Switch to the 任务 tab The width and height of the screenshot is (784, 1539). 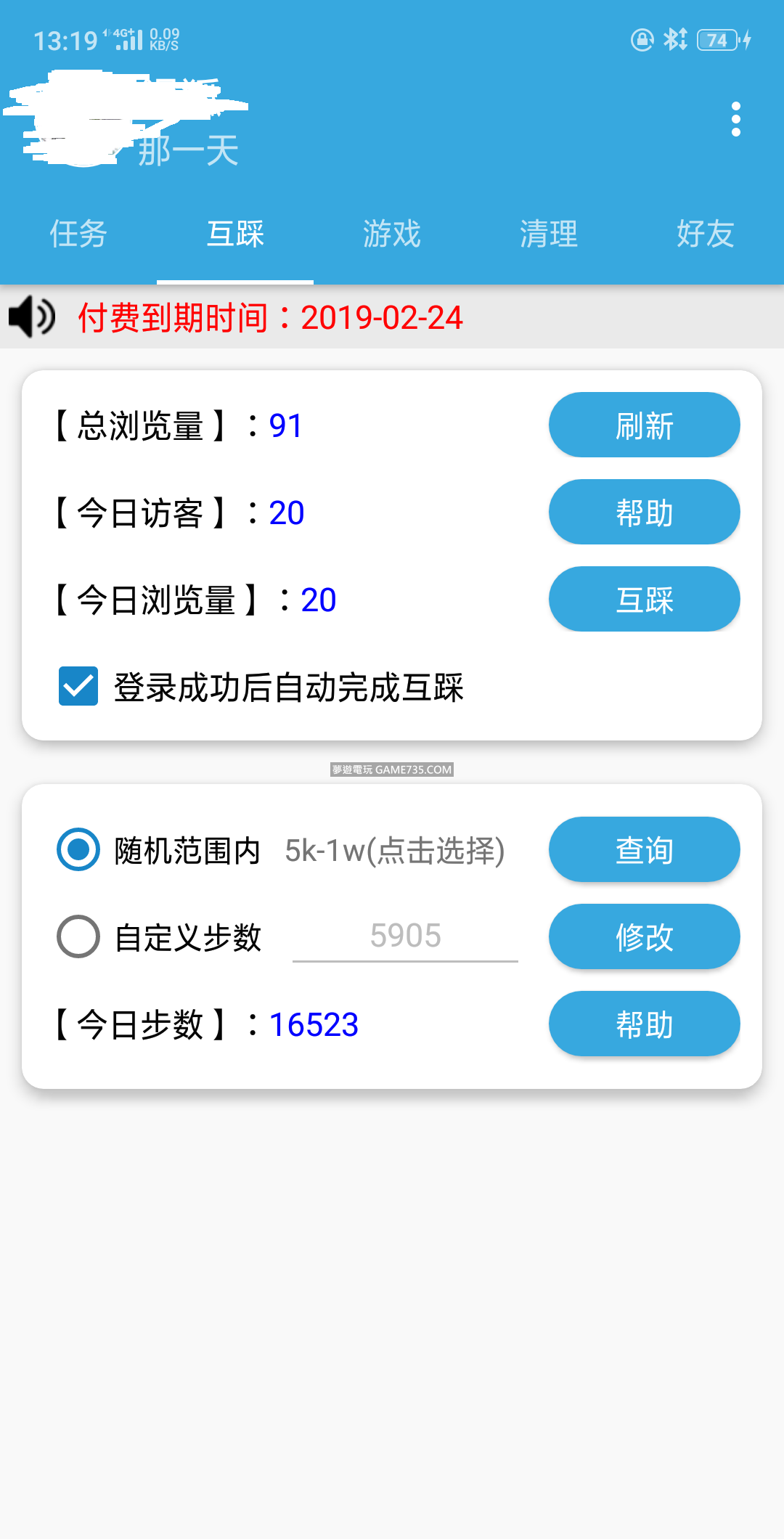tap(78, 234)
